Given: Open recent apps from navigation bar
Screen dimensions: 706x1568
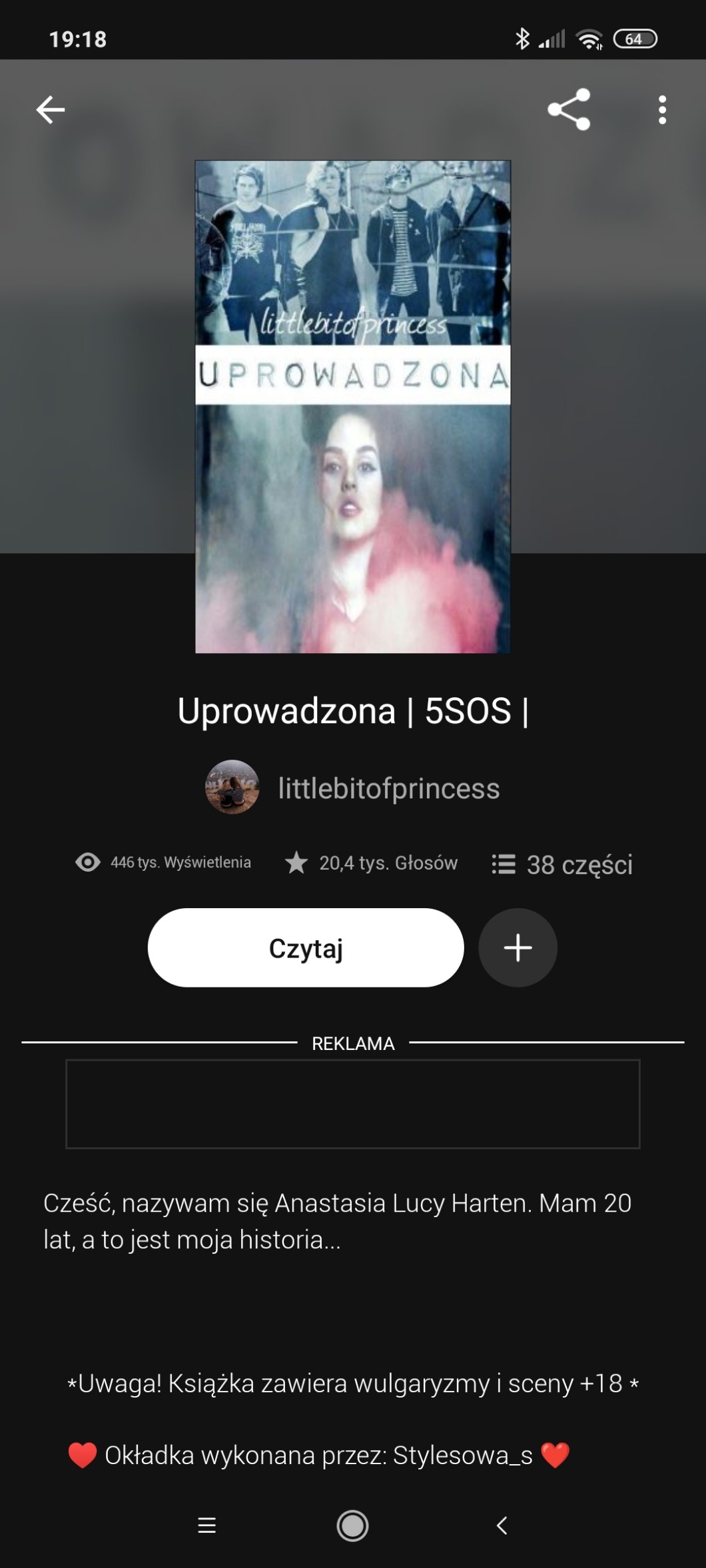Looking at the screenshot, I should pos(207,1525).
